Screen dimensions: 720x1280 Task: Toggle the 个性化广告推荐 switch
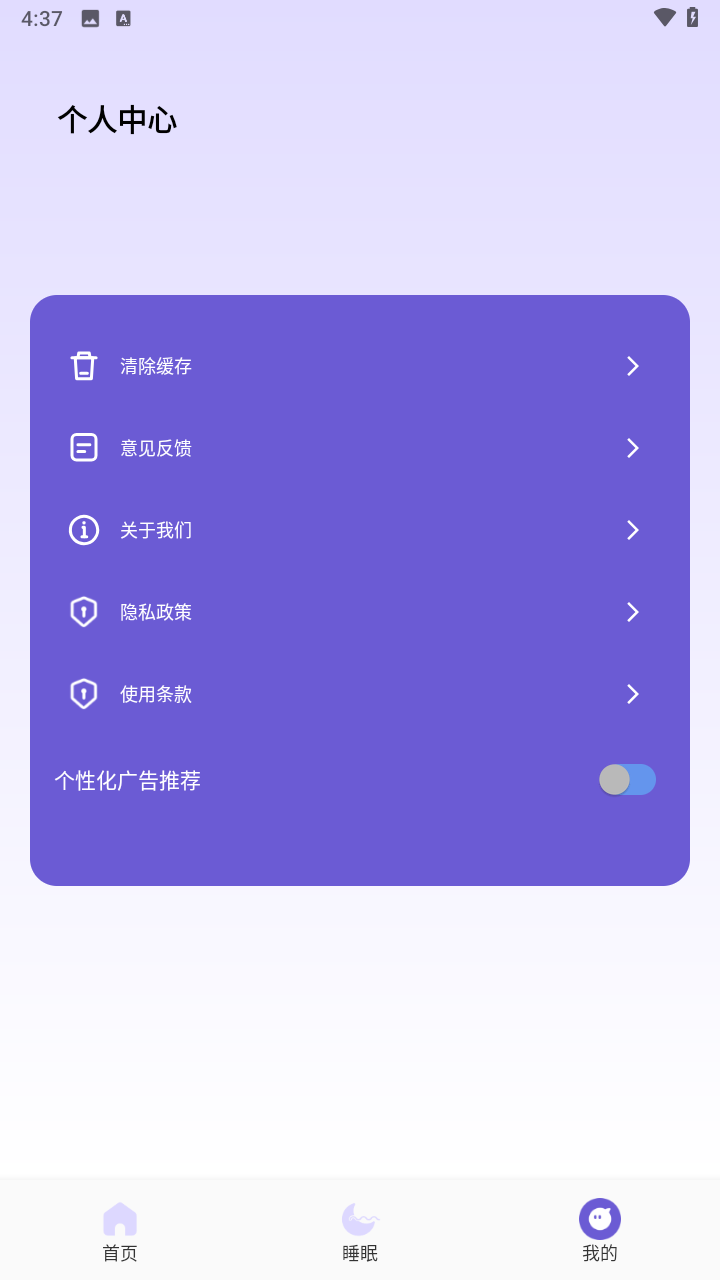click(x=627, y=780)
